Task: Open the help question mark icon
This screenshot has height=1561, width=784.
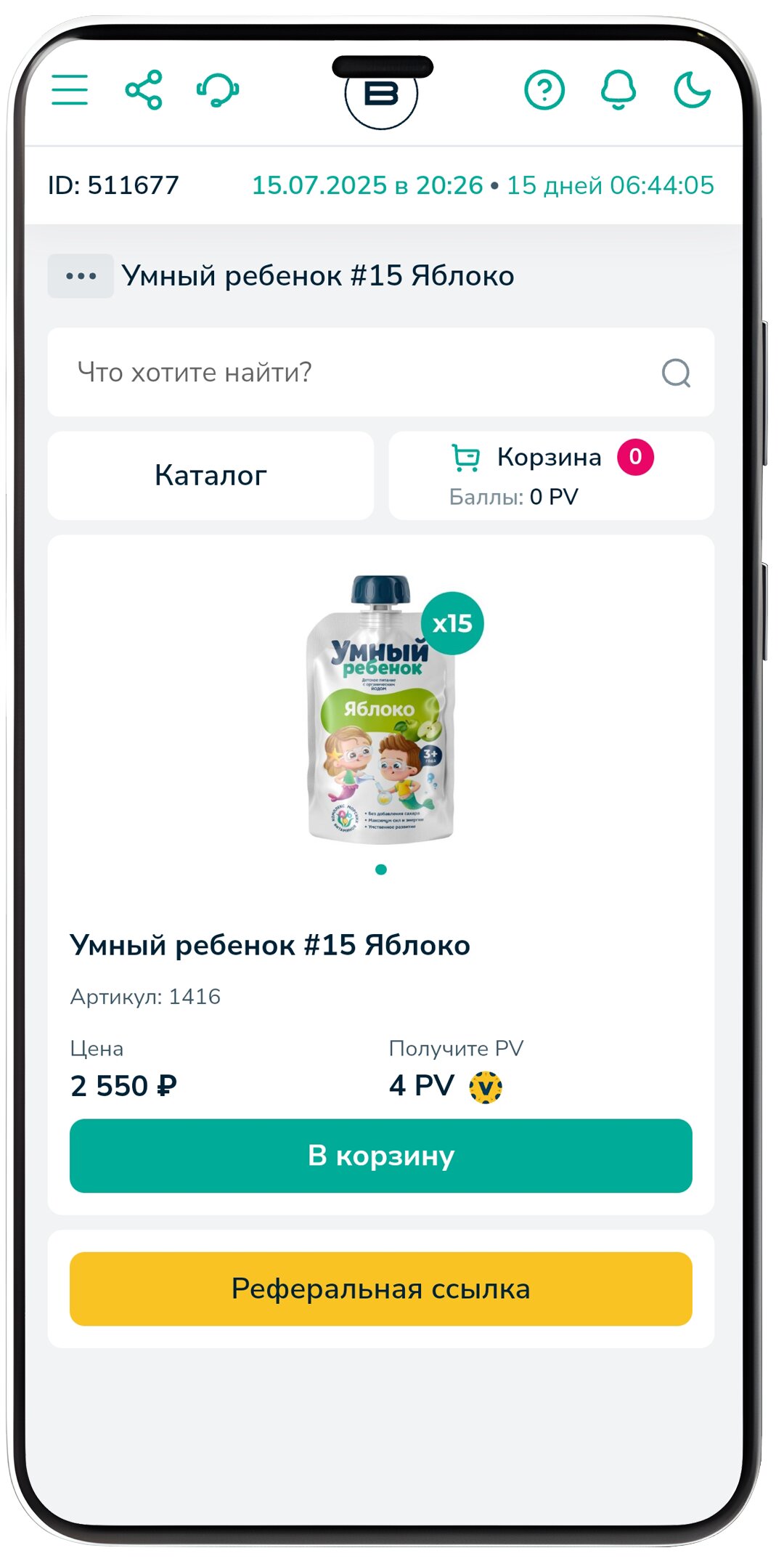Action: (x=544, y=90)
